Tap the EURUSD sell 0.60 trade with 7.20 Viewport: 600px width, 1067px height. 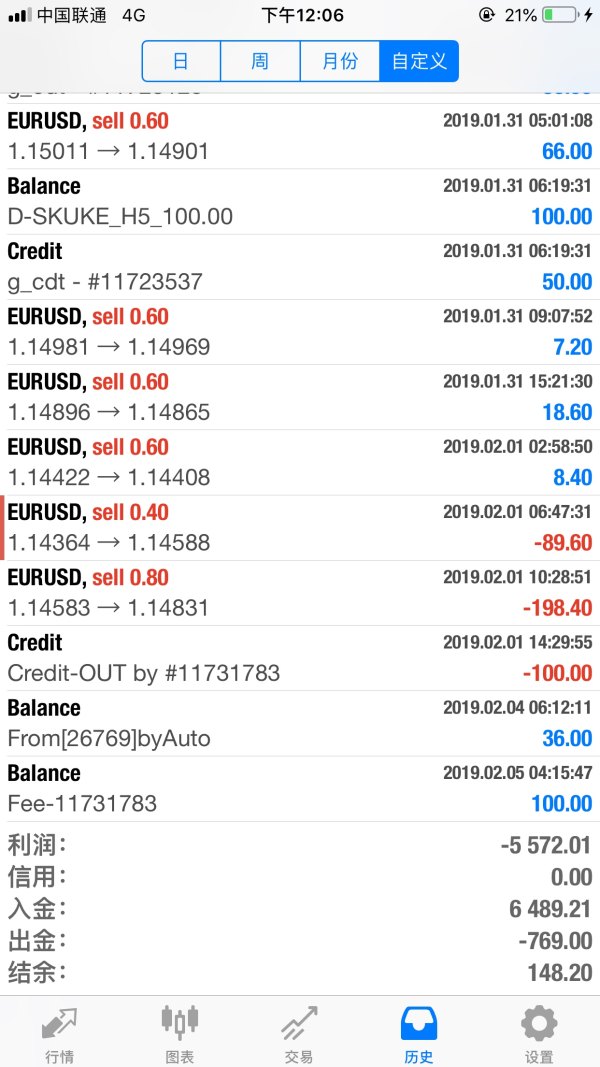pyautogui.click(x=300, y=332)
